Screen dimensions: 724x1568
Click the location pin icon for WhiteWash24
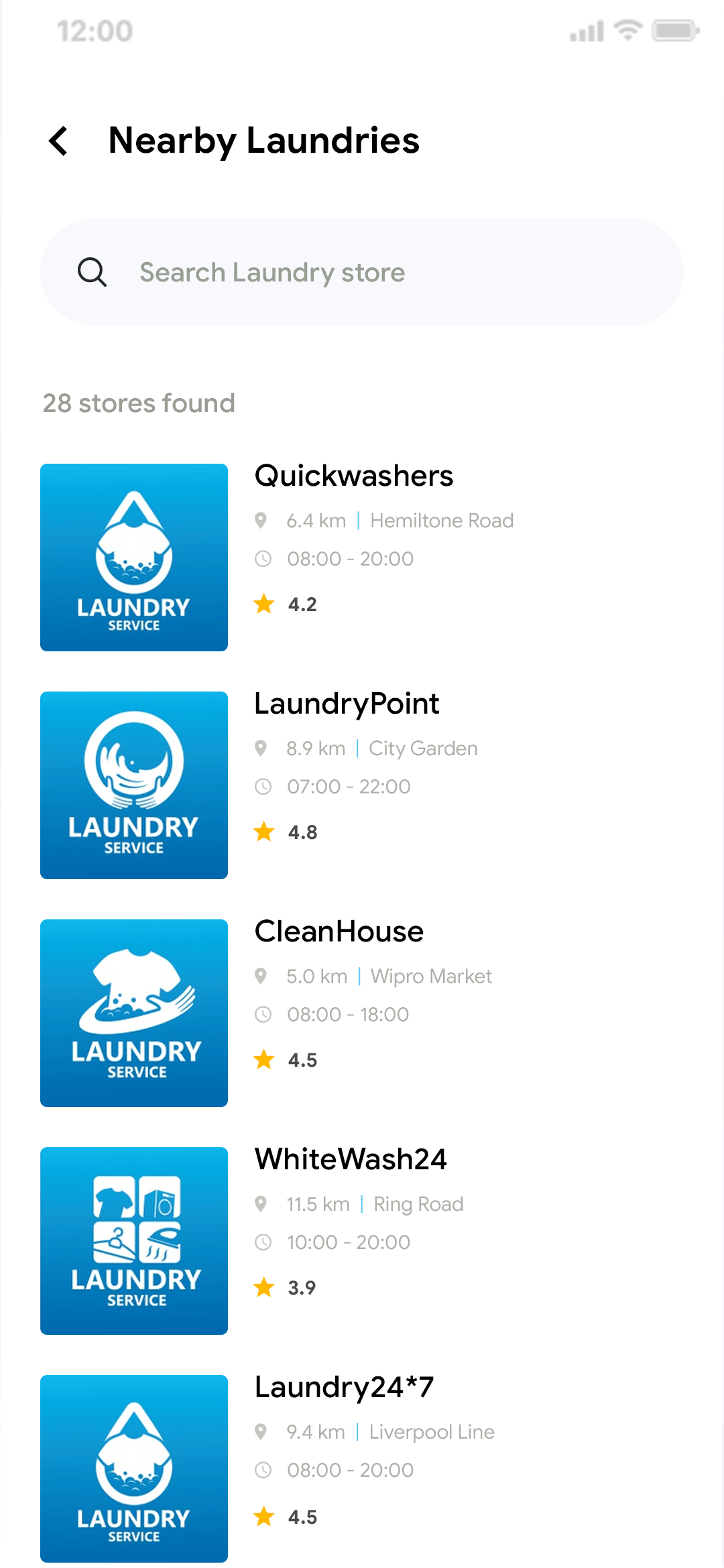263,1204
